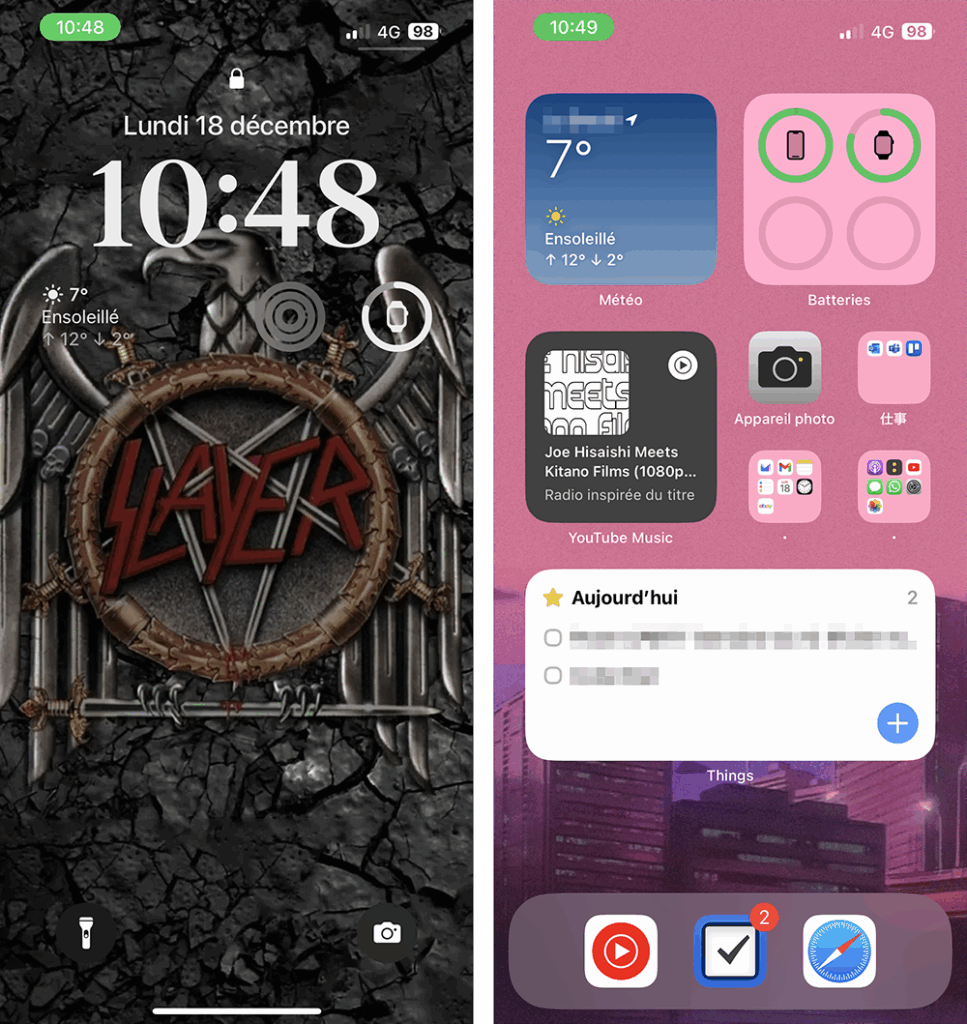The height and width of the screenshot is (1024, 967).
Task: Open the camera from the lock screen
Action: (386, 933)
